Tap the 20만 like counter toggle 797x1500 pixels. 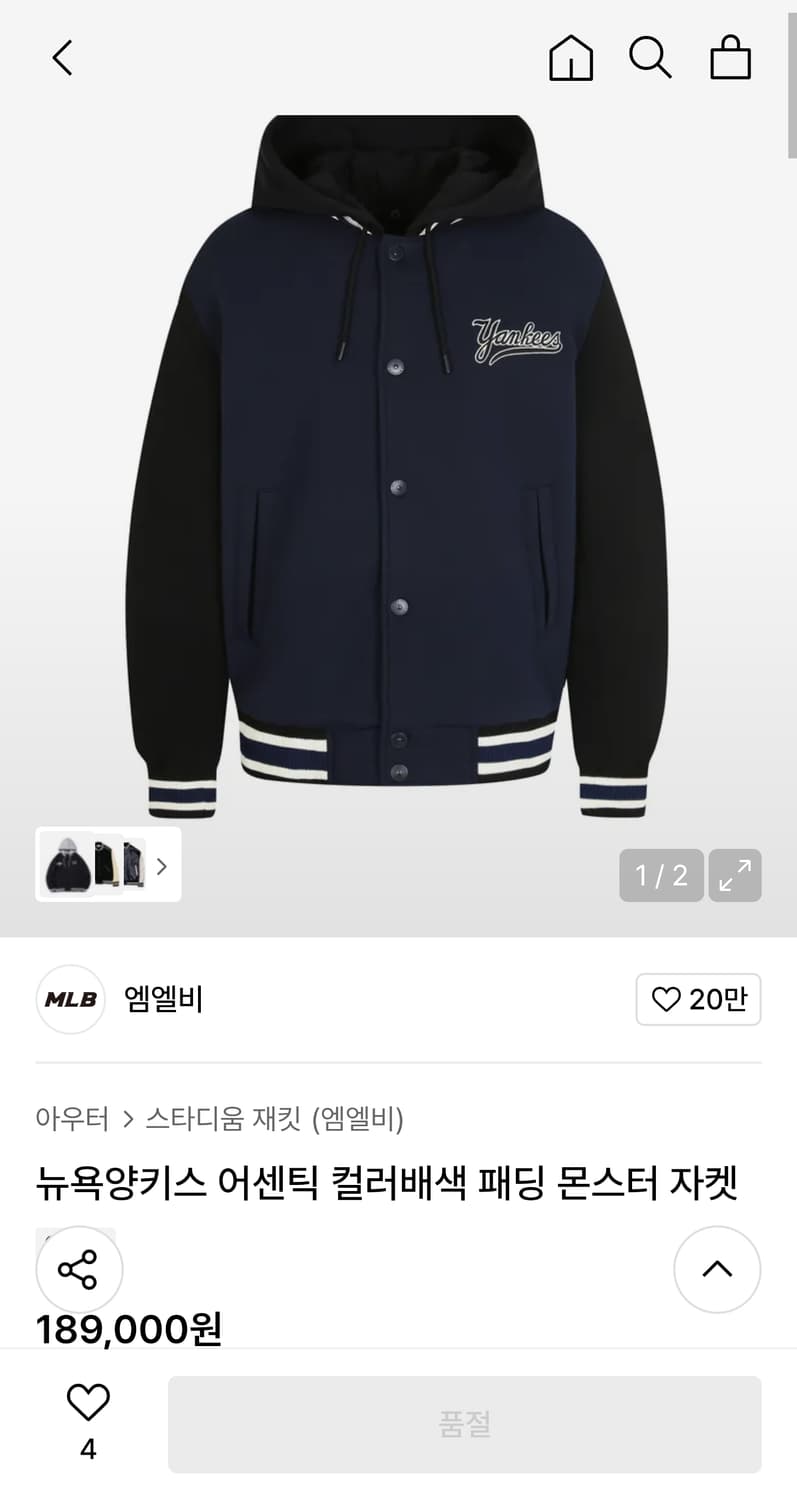point(698,999)
